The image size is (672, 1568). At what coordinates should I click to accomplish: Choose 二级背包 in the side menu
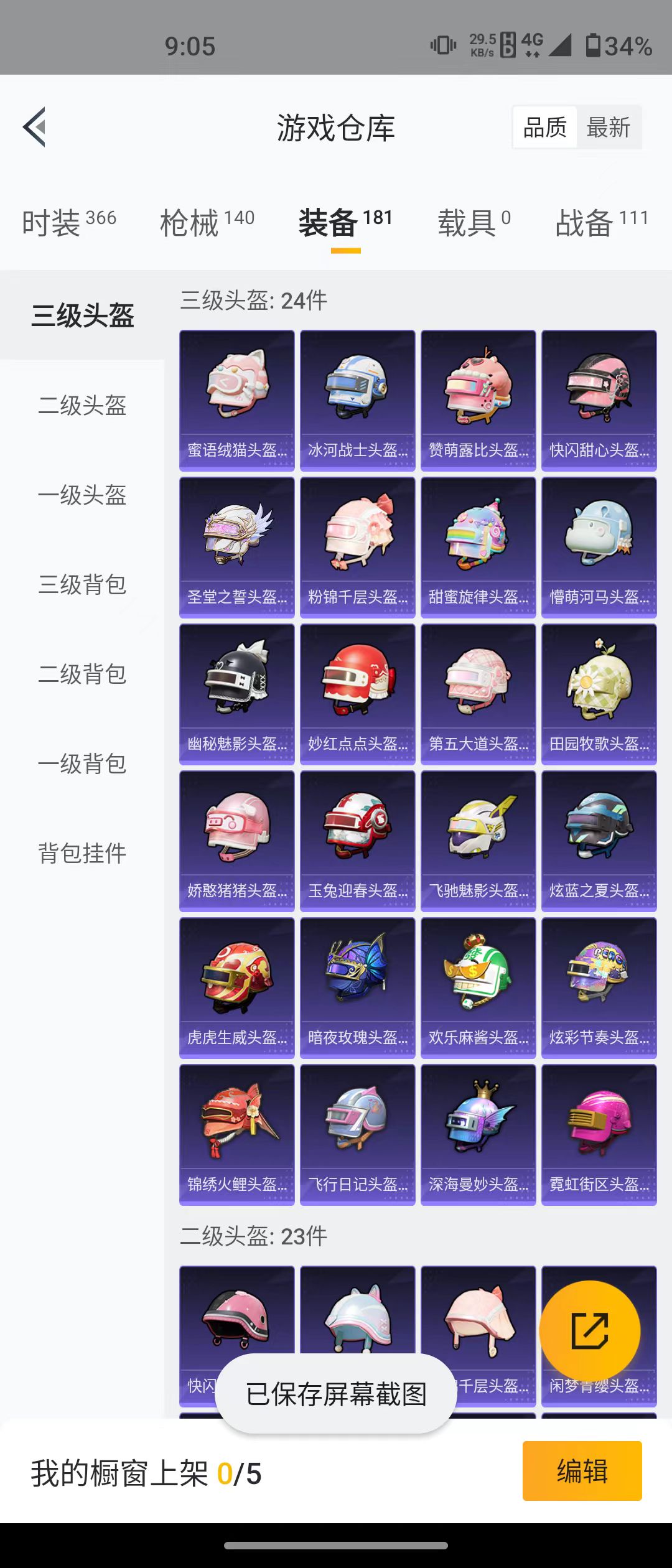82,674
